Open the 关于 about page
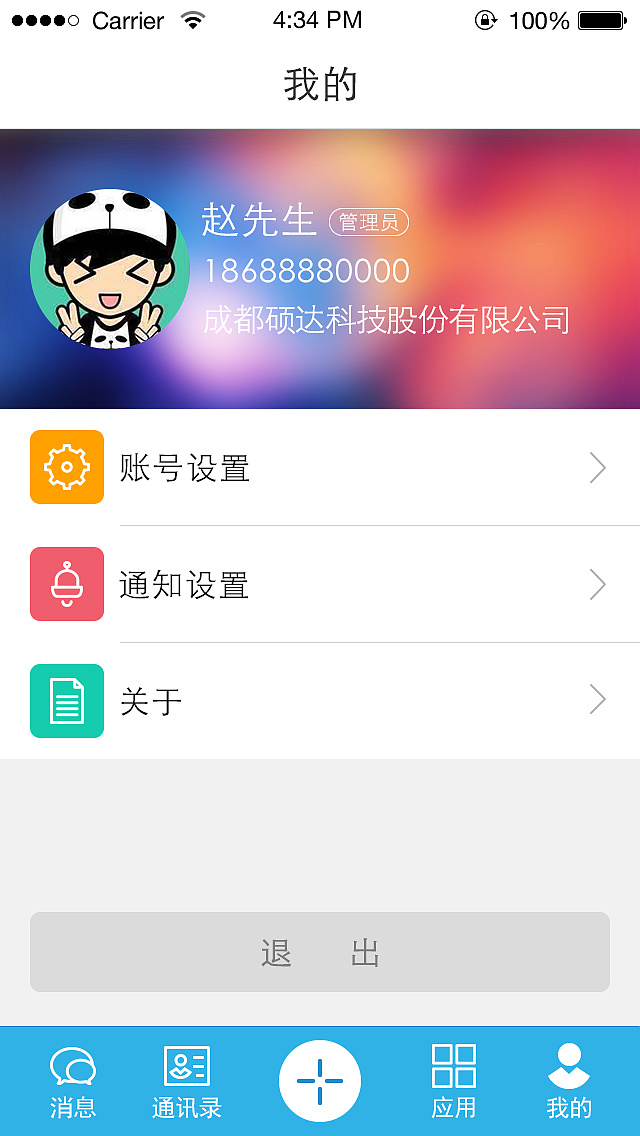This screenshot has height=1136, width=640. [320, 701]
